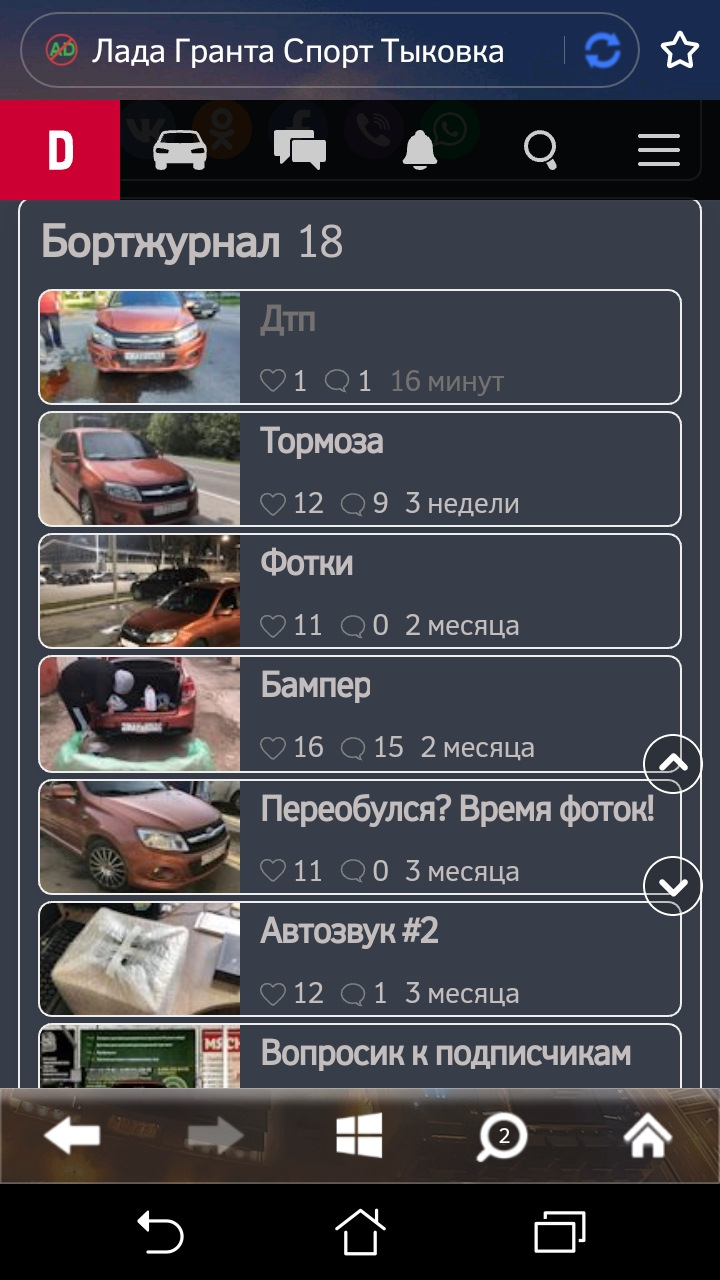Open site search magnifier
This screenshot has width=720, height=1280.
pyautogui.click(x=540, y=150)
